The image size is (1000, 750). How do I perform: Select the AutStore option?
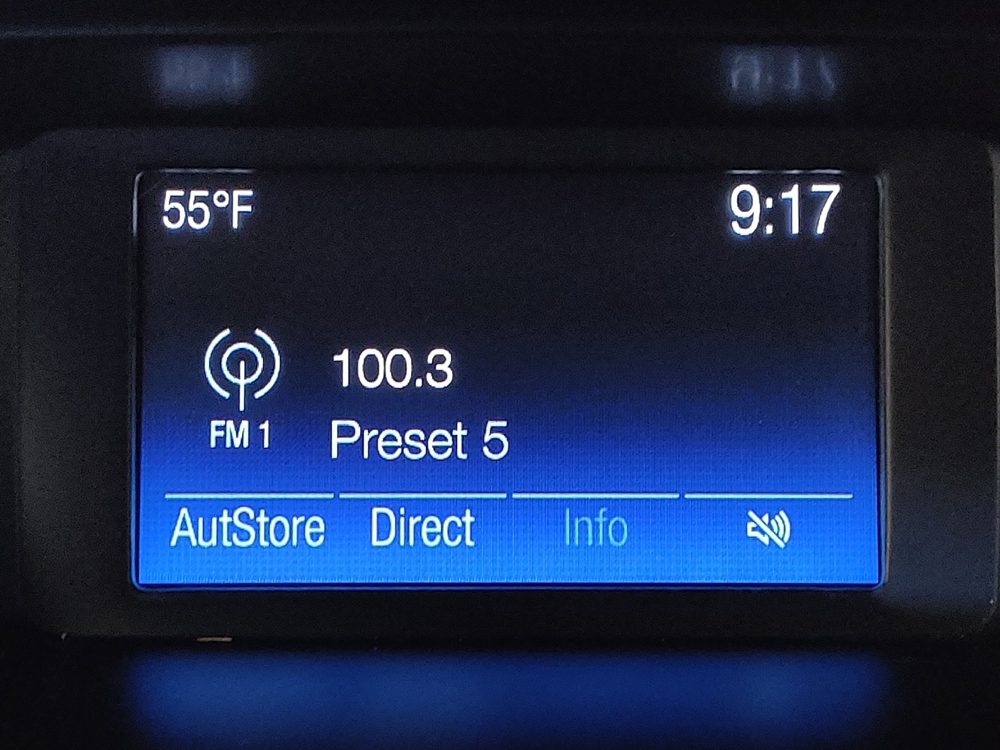[x=248, y=528]
